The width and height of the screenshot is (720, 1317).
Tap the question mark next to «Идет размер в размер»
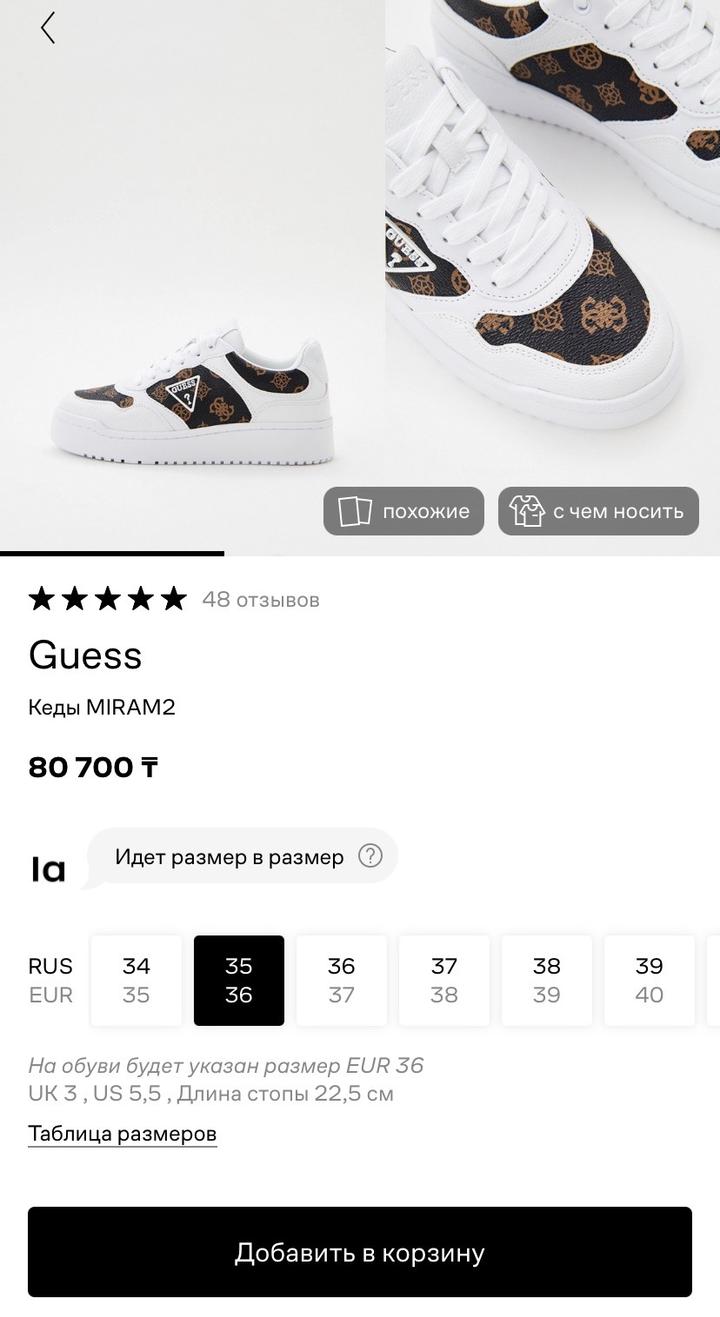tap(370, 856)
